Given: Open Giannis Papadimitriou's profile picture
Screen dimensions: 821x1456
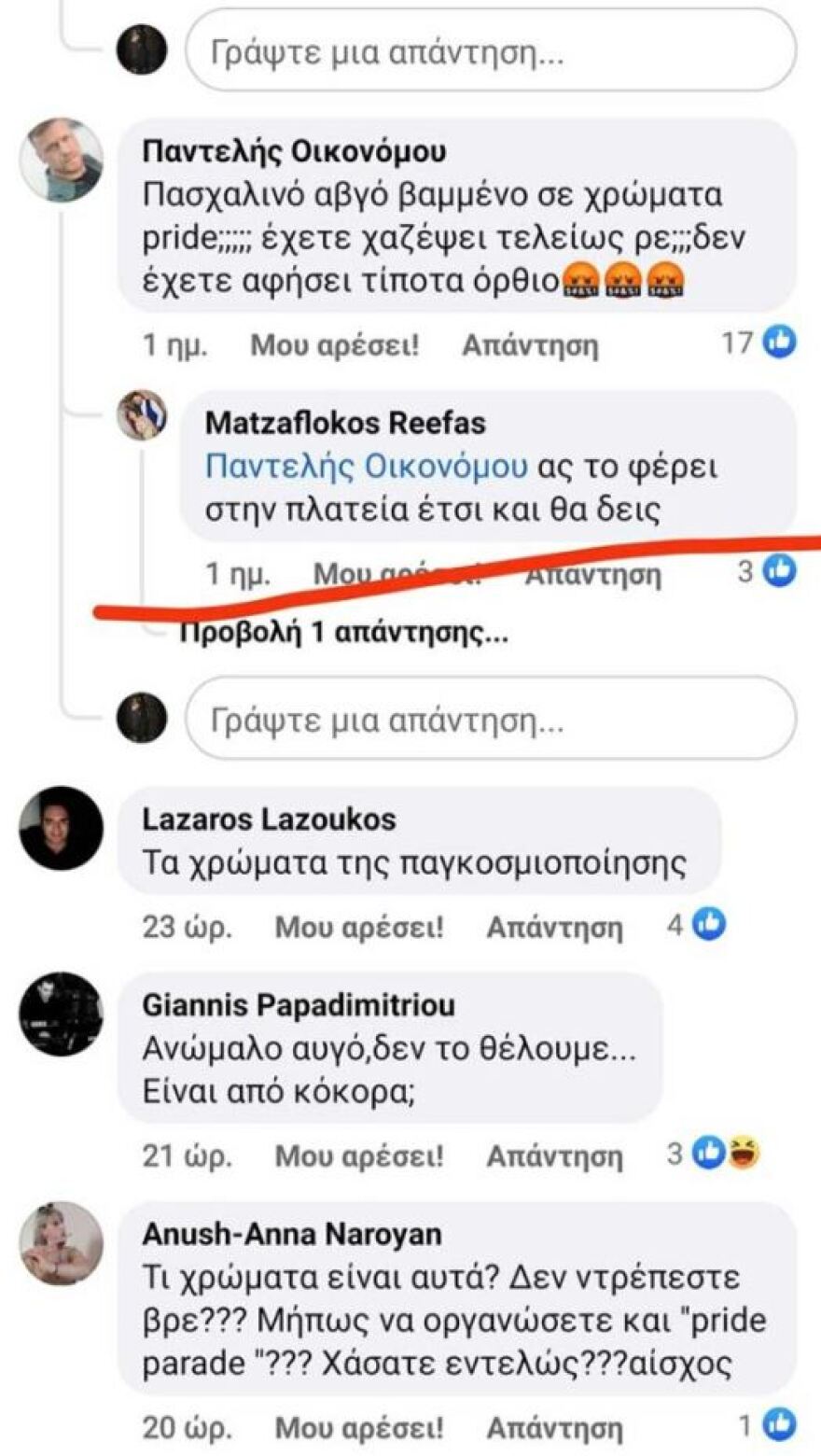Looking at the screenshot, I should [61, 1014].
